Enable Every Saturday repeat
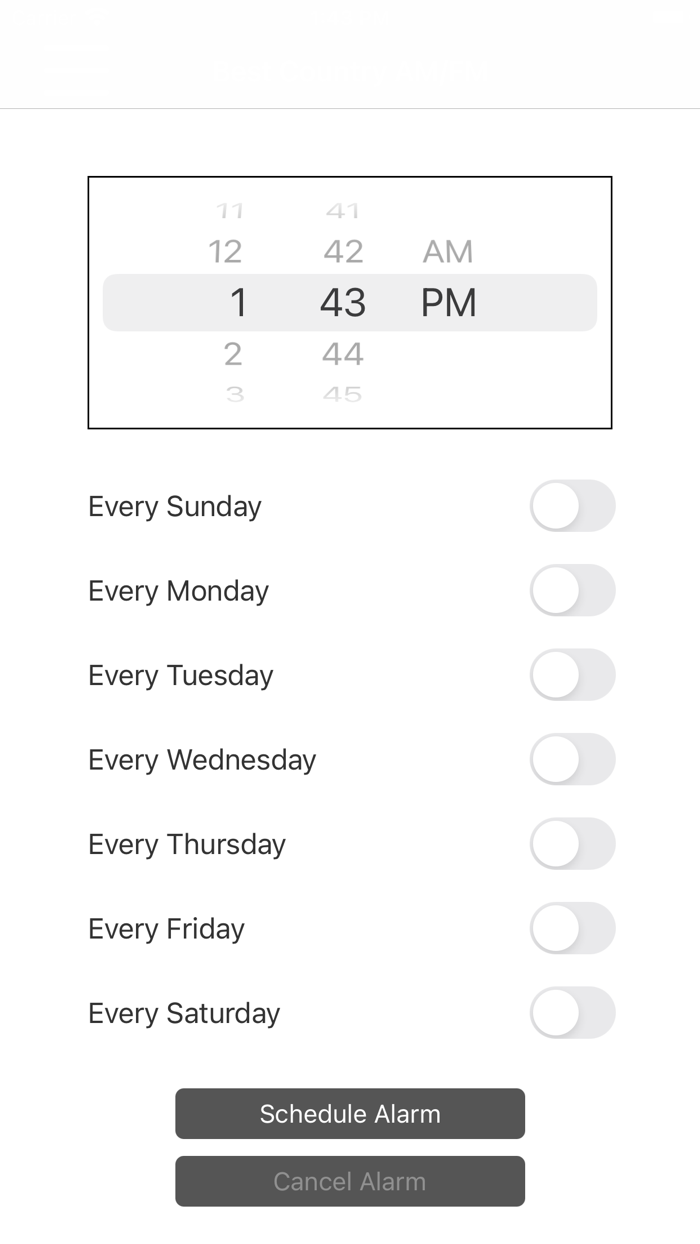 572,1013
